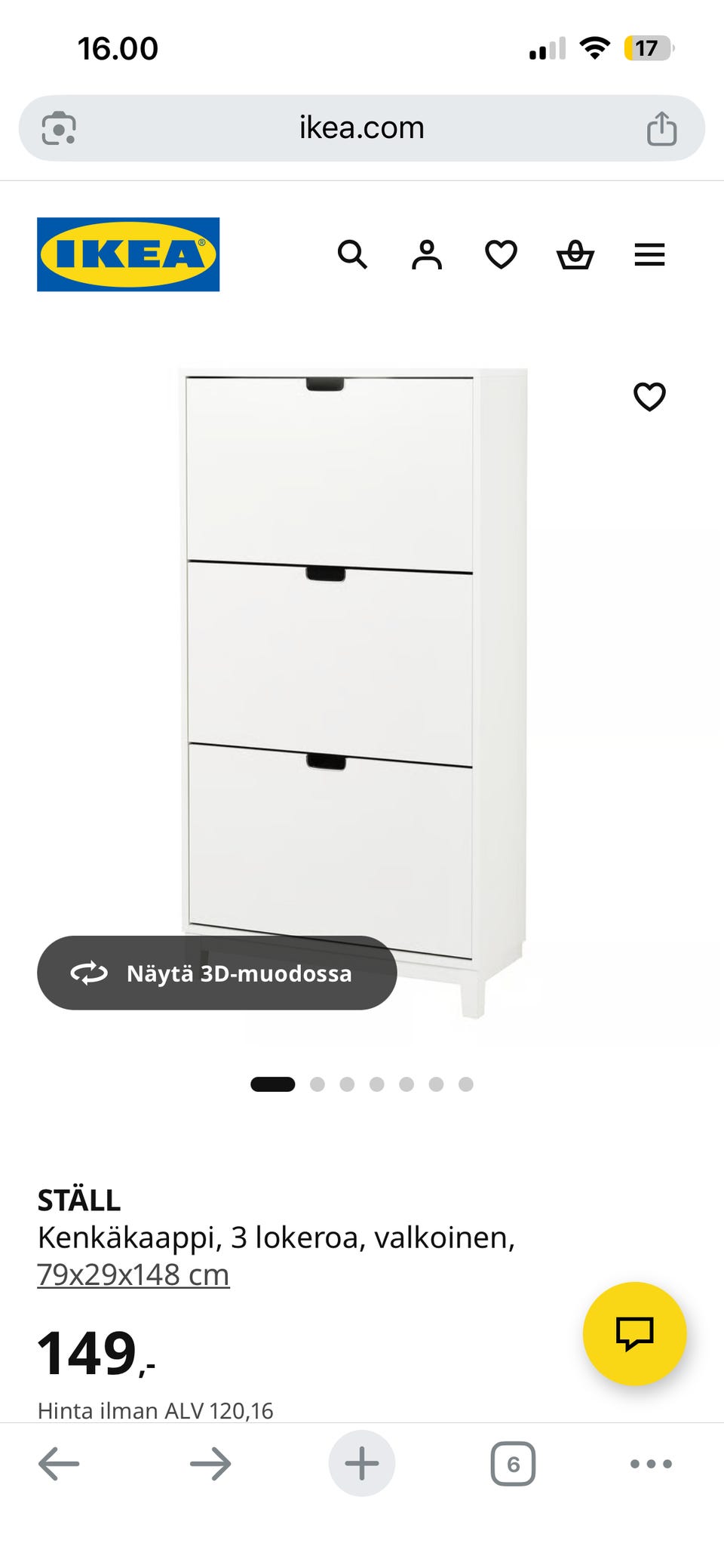The width and height of the screenshot is (724, 1568).
Task: Open the STÄLL product image
Action: coord(354,664)
